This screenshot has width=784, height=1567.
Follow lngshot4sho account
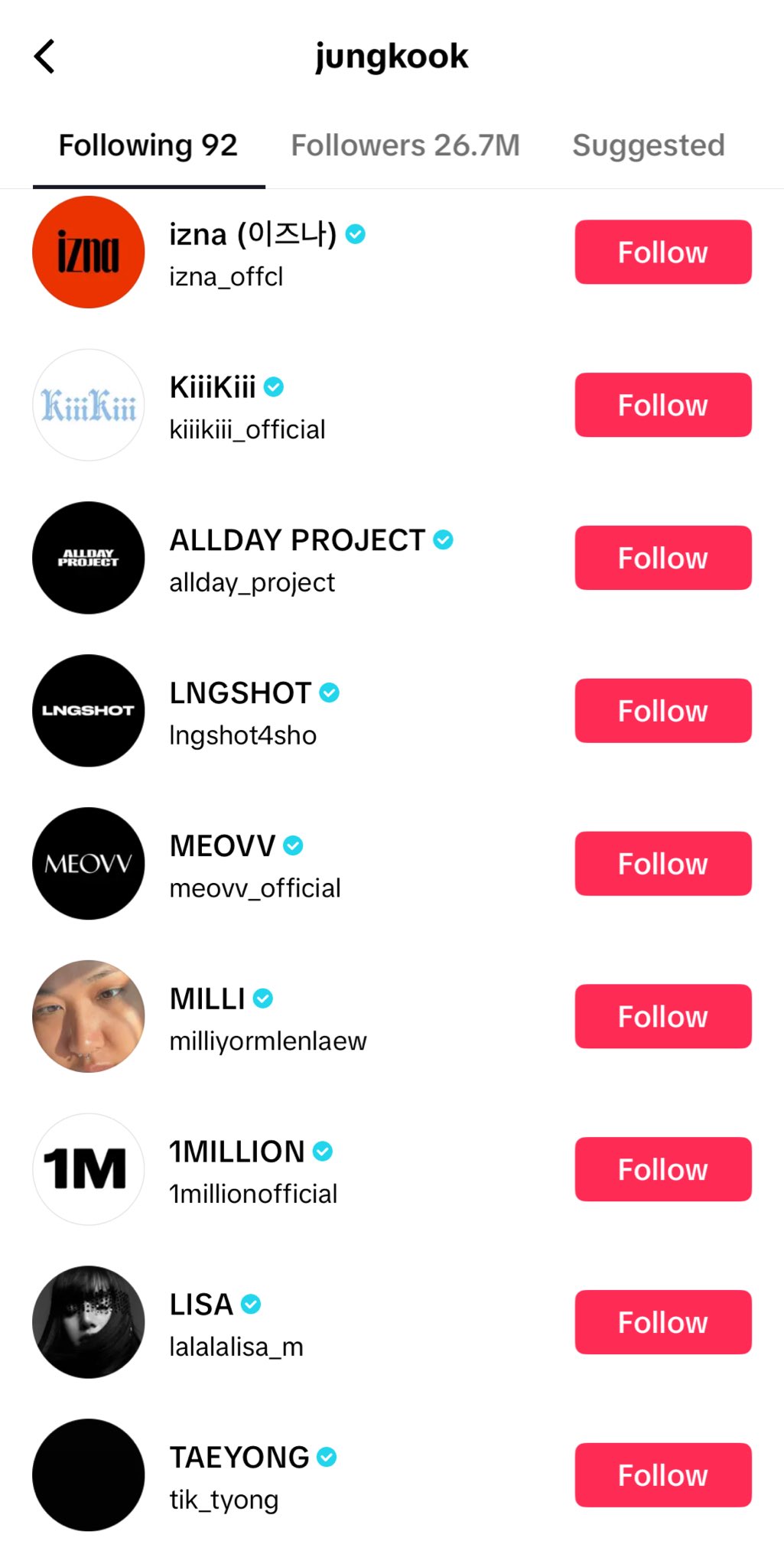(x=662, y=711)
